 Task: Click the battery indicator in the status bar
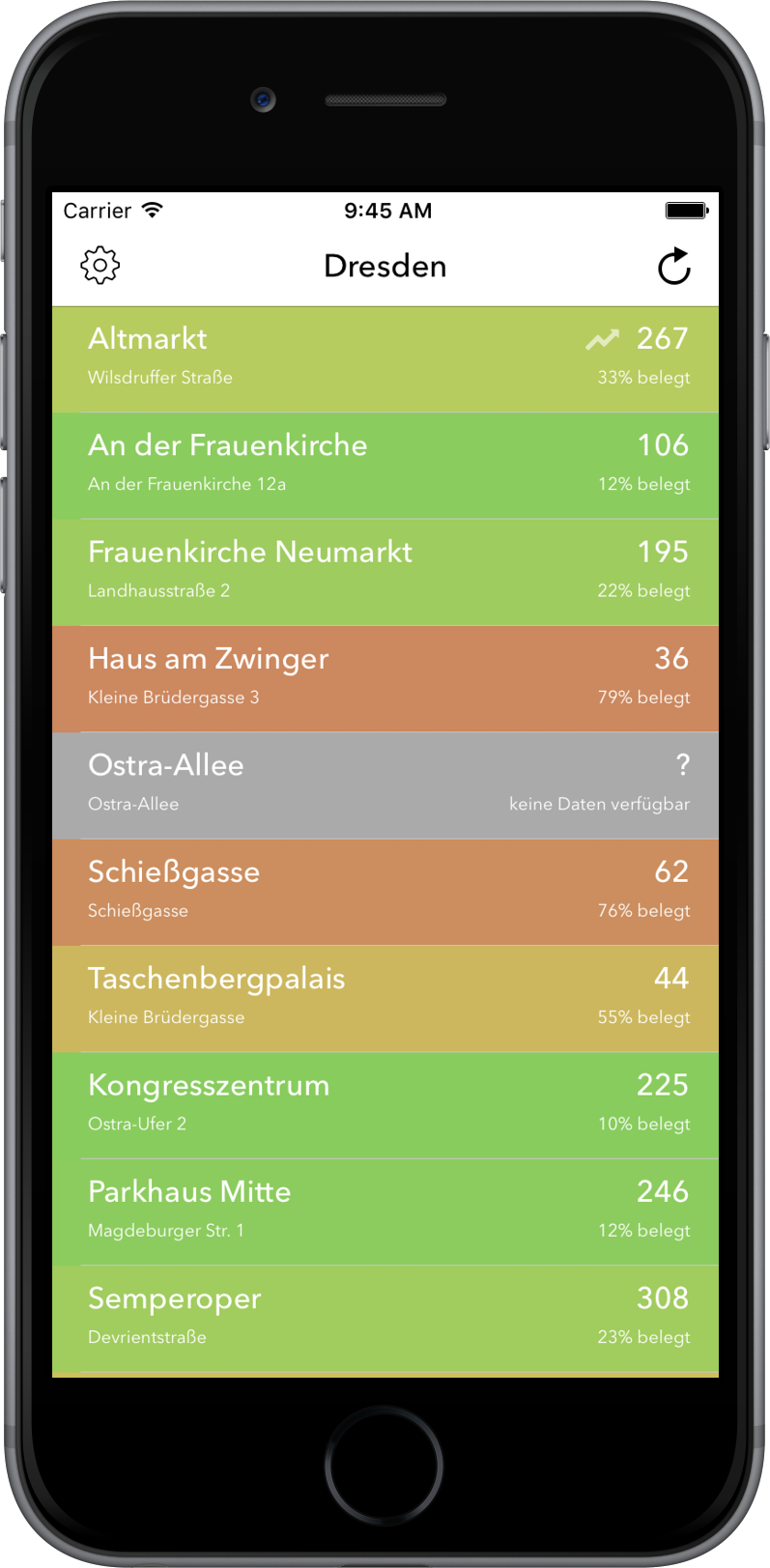(x=687, y=209)
